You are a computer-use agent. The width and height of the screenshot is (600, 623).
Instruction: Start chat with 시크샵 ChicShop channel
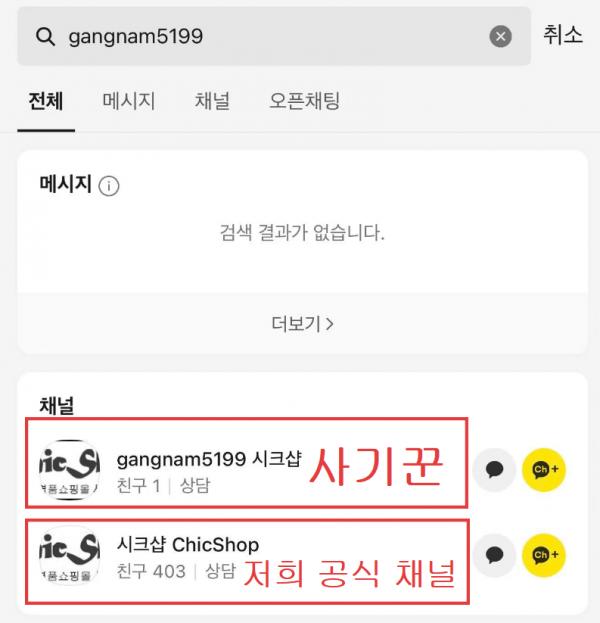point(493,554)
